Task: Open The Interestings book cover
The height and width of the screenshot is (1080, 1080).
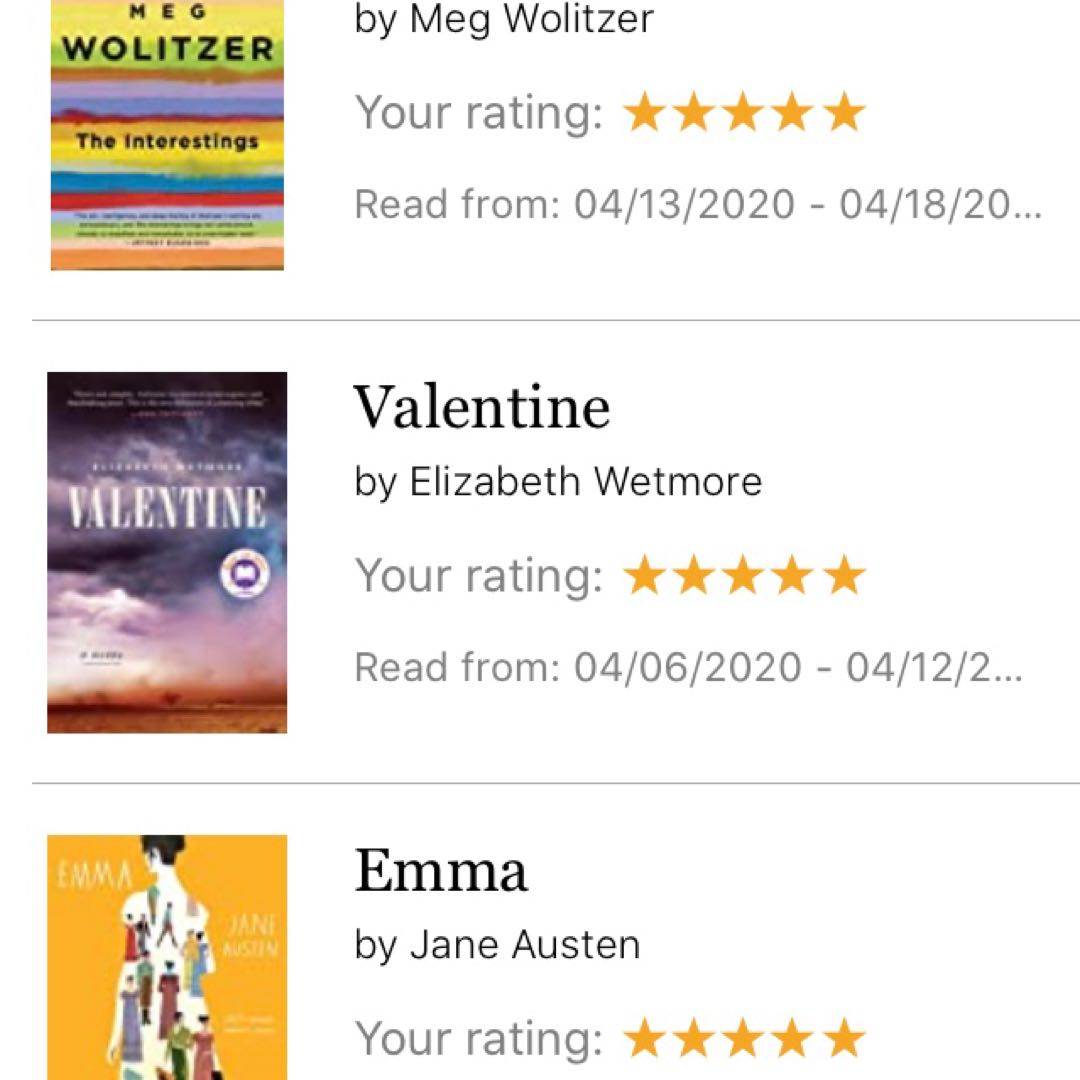Action: point(167,135)
